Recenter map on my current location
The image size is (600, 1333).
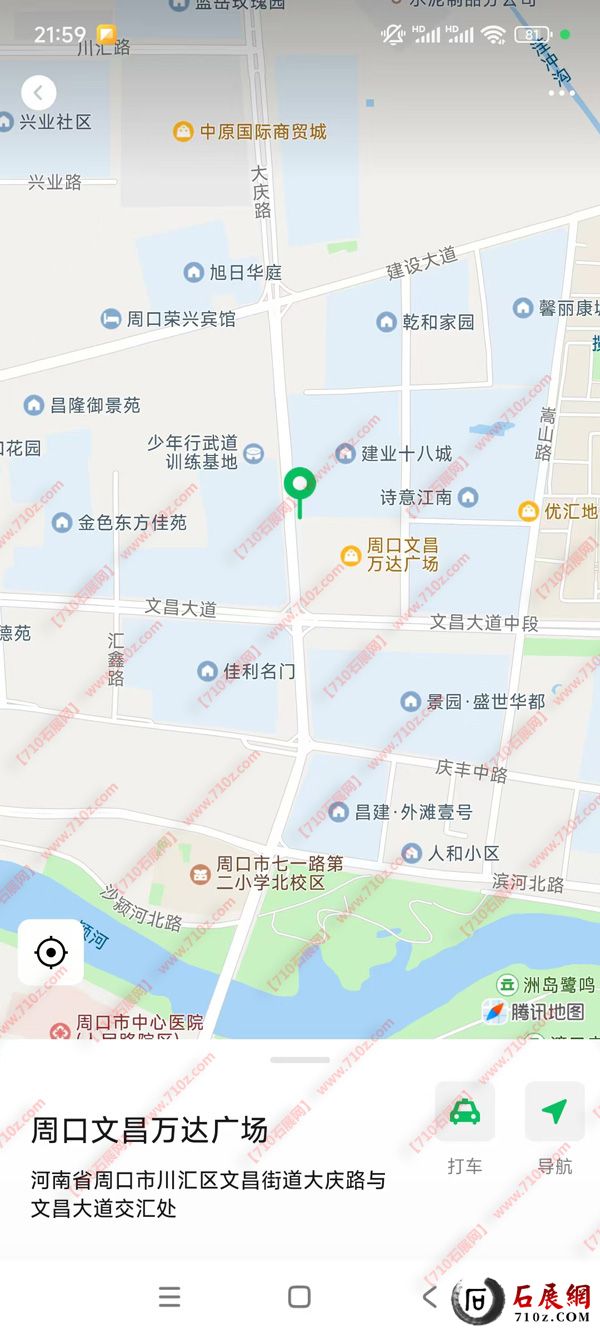coord(51,952)
